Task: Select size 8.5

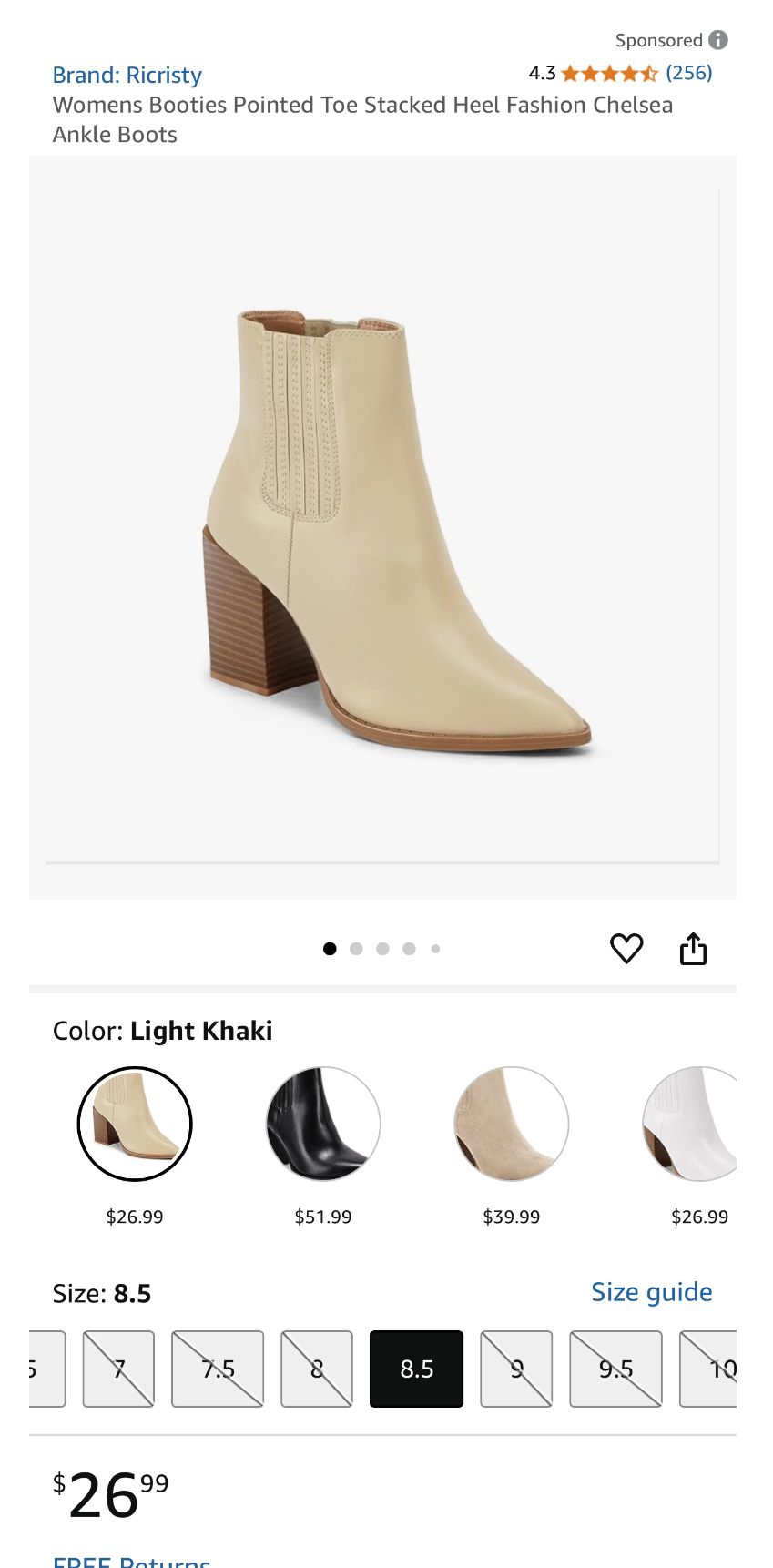Action: (416, 1369)
